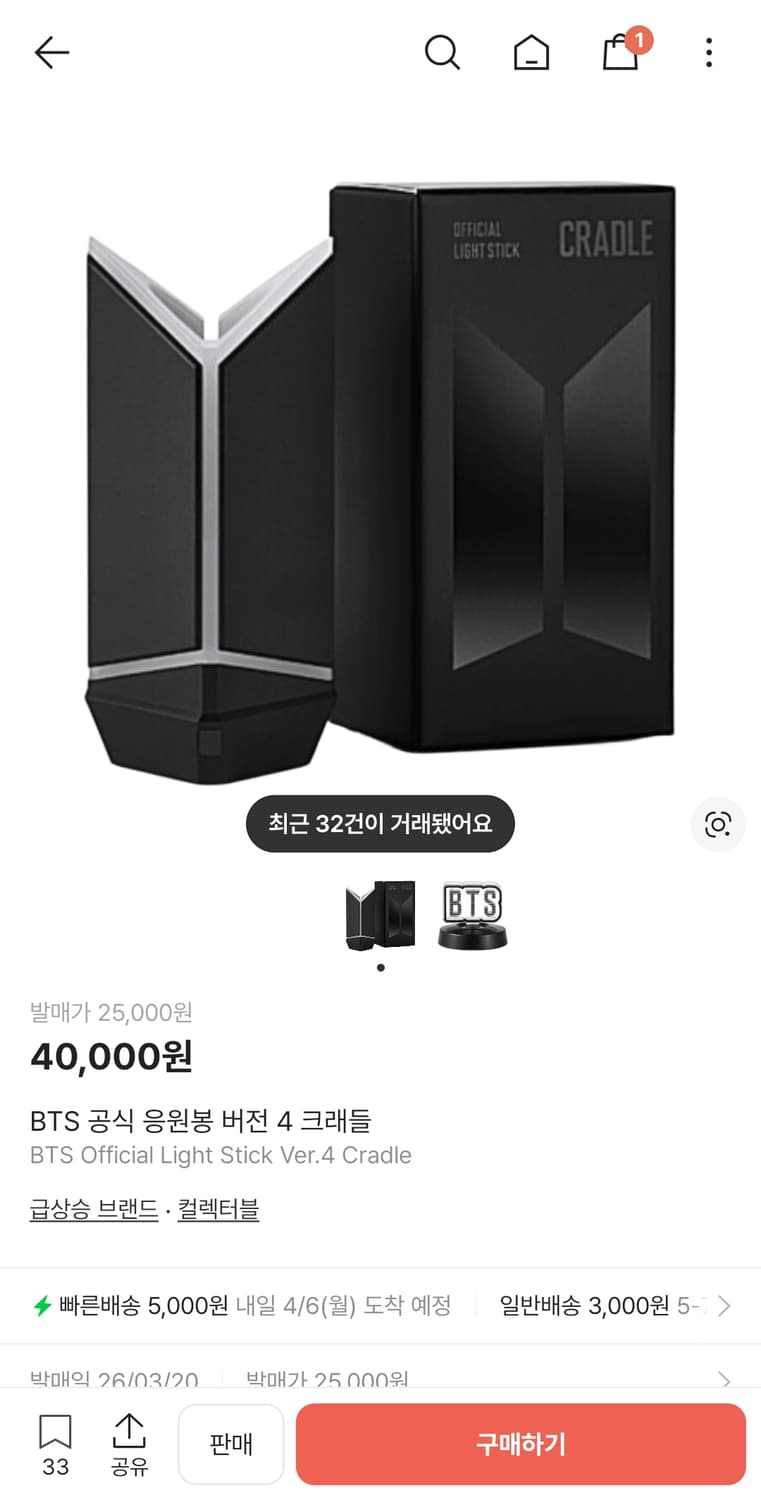Tap the 판매 sell button
This screenshot has height=1500, width=761.
[x=231, y=1444]
